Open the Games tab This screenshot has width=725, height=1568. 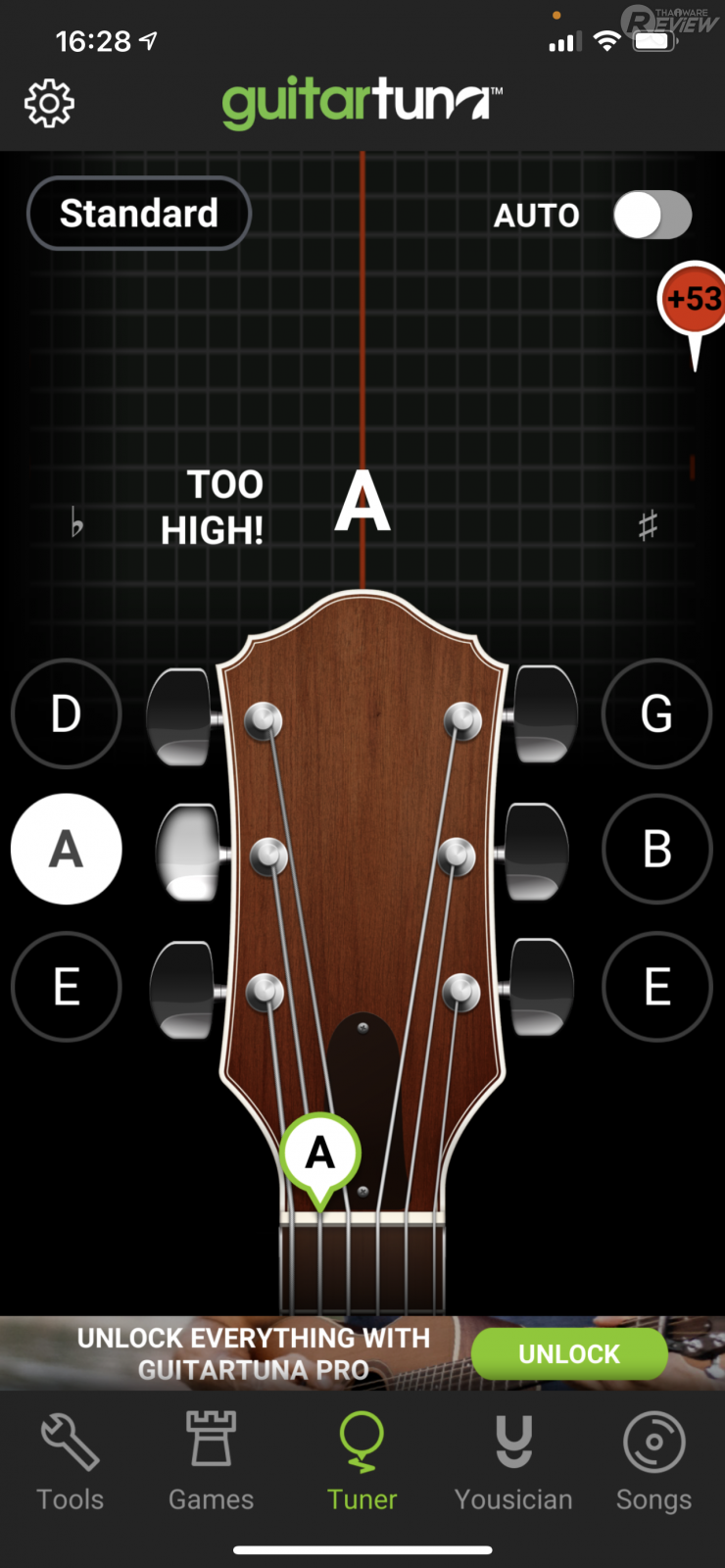tap(212, 1462)
